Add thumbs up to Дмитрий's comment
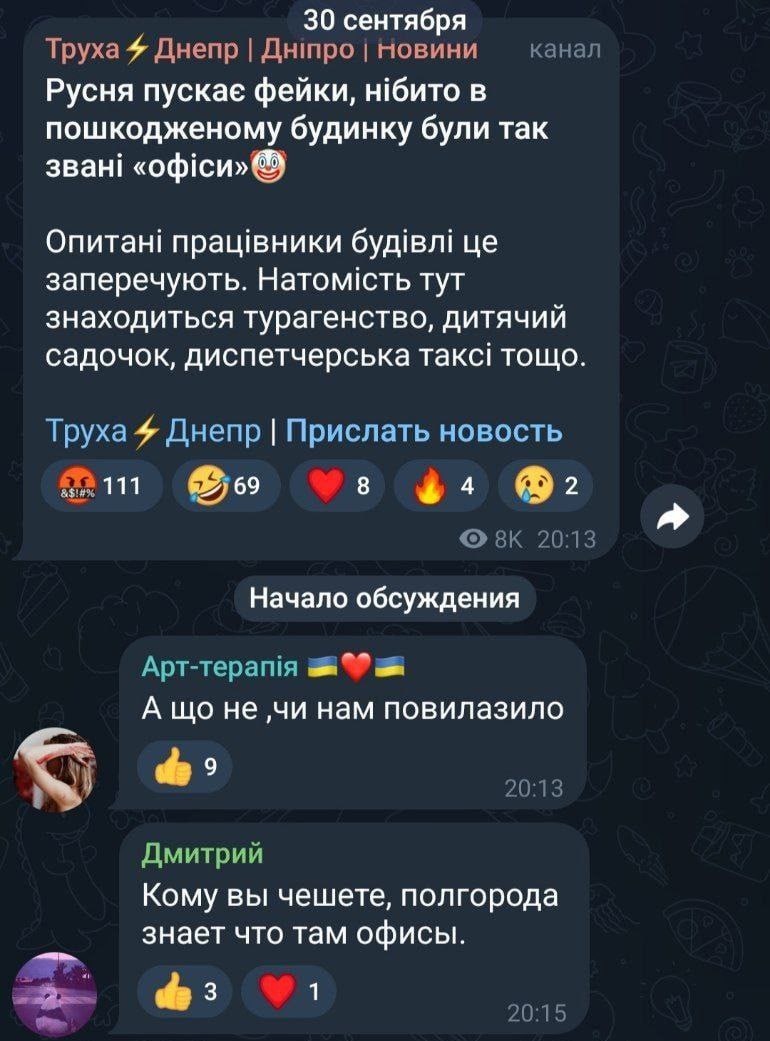This screenshot has height=1041, width=770. pyautogui.click(x=184, y=992)
